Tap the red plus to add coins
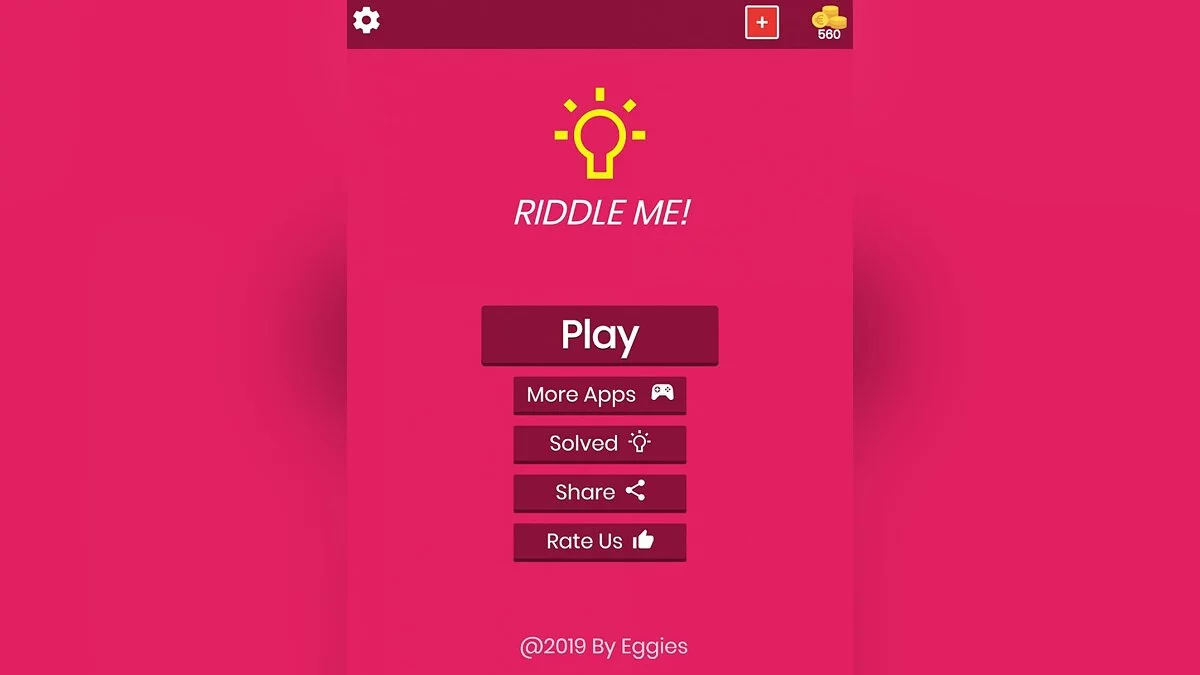Image resolution: width=1200 pixels, height=675 pixels. pyautogui.click(x=762, y=22)
